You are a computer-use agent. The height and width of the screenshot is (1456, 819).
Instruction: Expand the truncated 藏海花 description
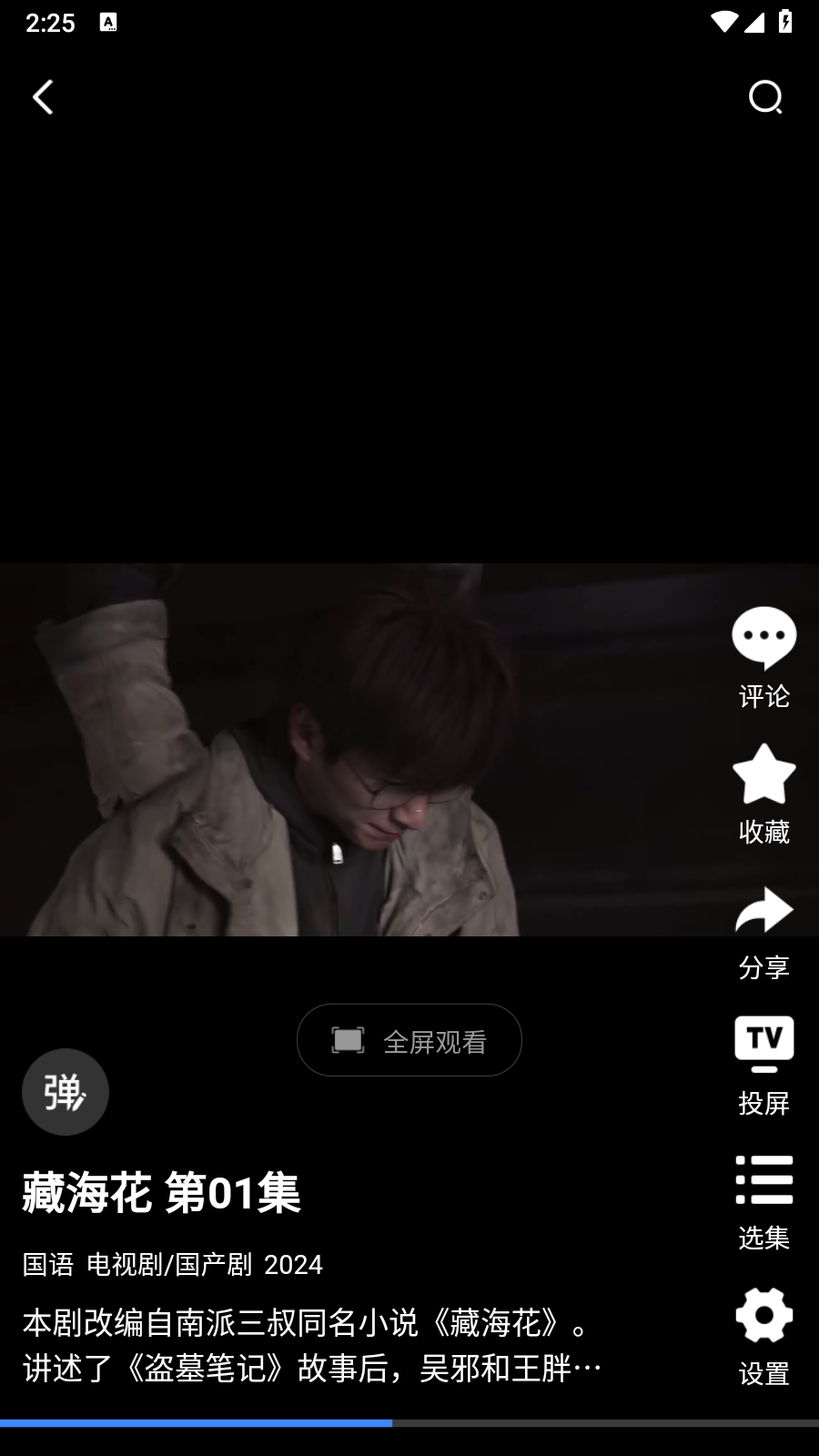click(312, 1345)
